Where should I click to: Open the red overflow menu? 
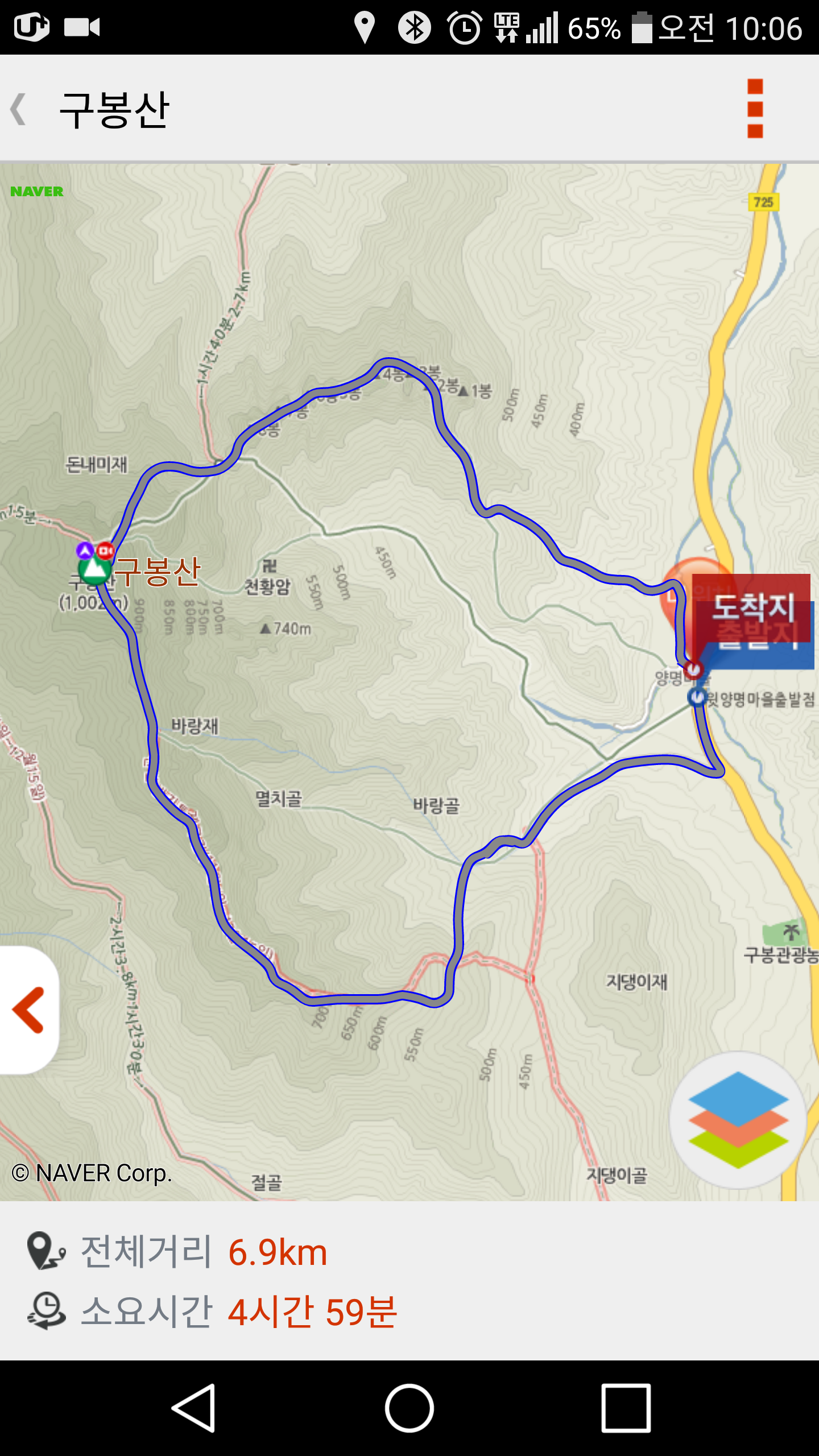pyautogui.click(x=755, y=108)
